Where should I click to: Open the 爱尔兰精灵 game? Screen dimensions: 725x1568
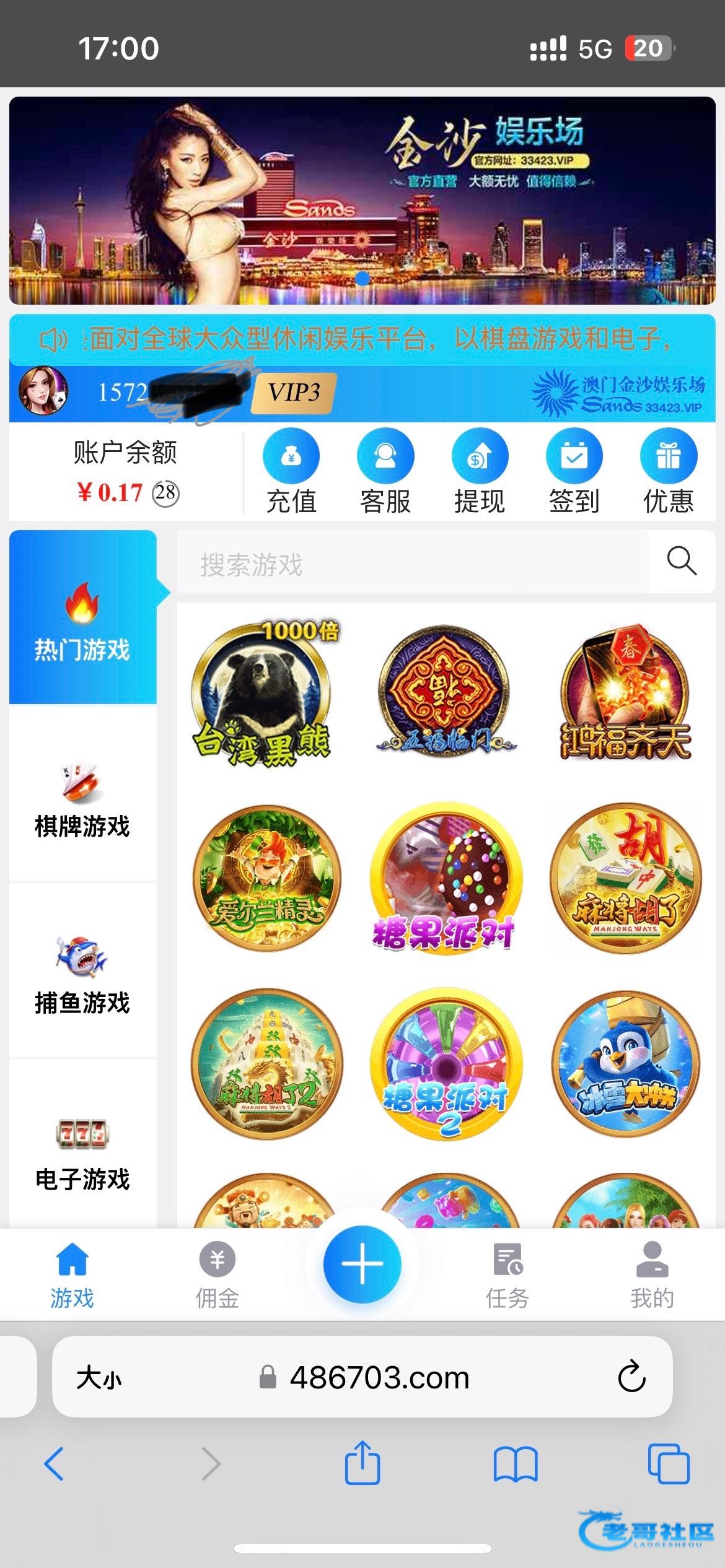(x=267, y=878)
